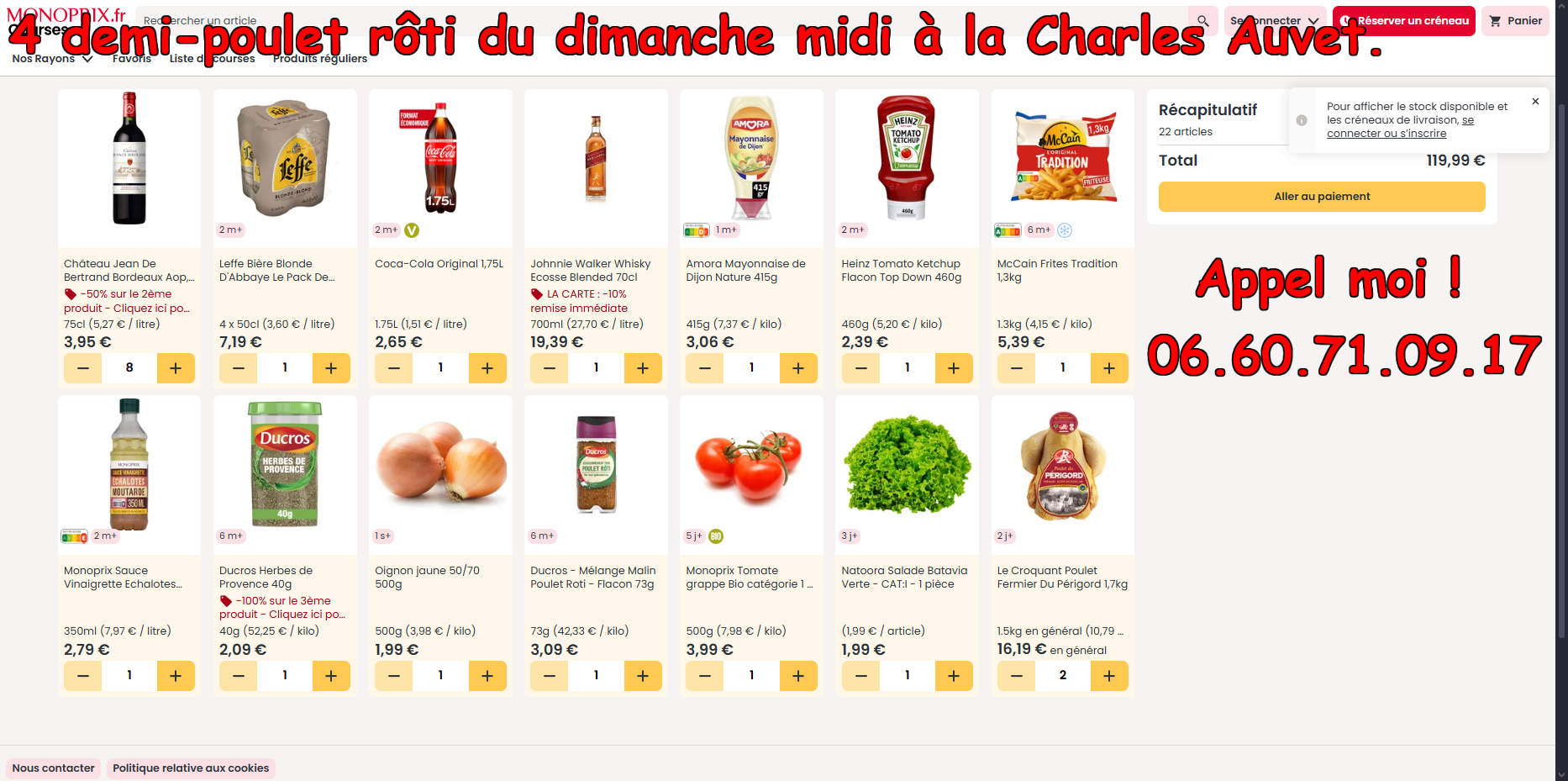Follow the se connecter ou s'inscrire link

coord(1386,134)
